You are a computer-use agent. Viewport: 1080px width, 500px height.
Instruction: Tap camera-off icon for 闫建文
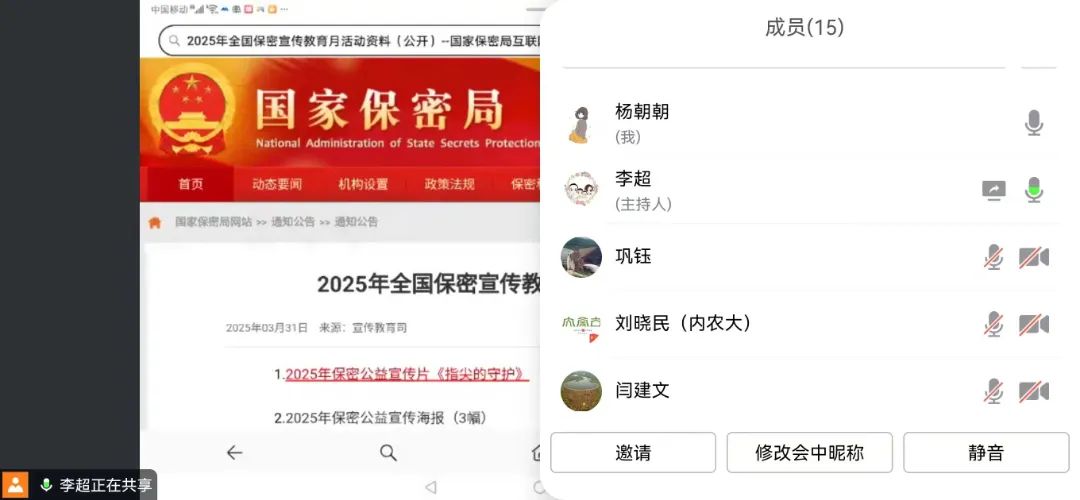[1034, 391]
